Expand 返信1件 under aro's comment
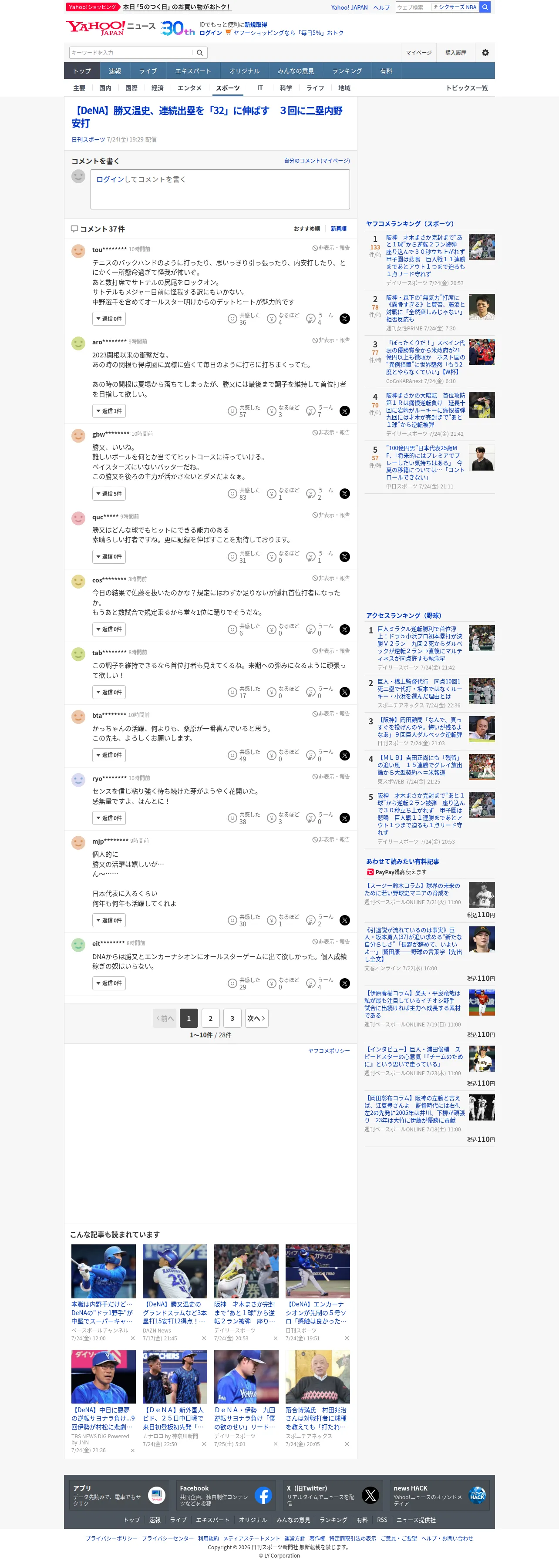The width and height of the screenshot is (559, 1568). pos(109,411)
